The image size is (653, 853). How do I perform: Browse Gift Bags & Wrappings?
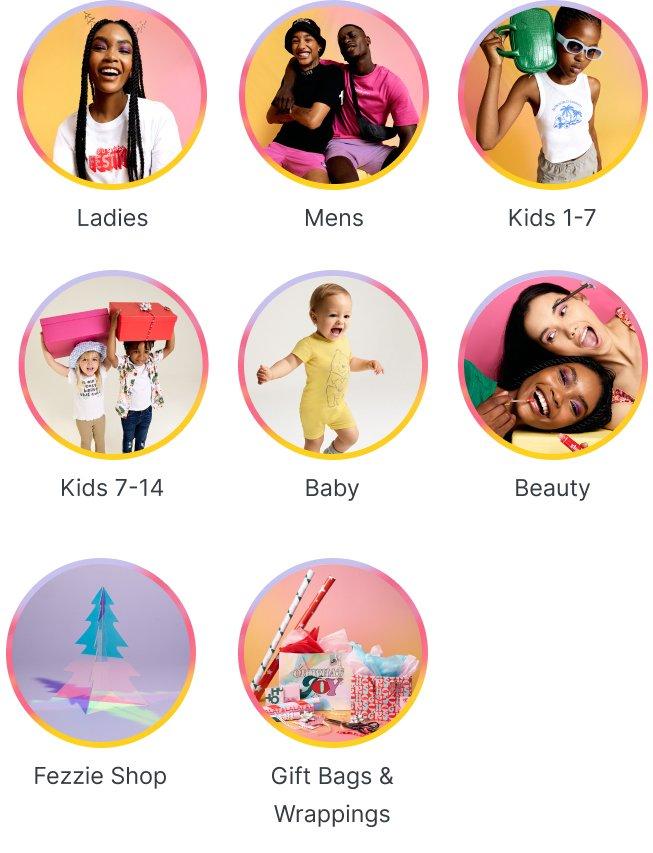pyautogui.click(x=333, y=652)
